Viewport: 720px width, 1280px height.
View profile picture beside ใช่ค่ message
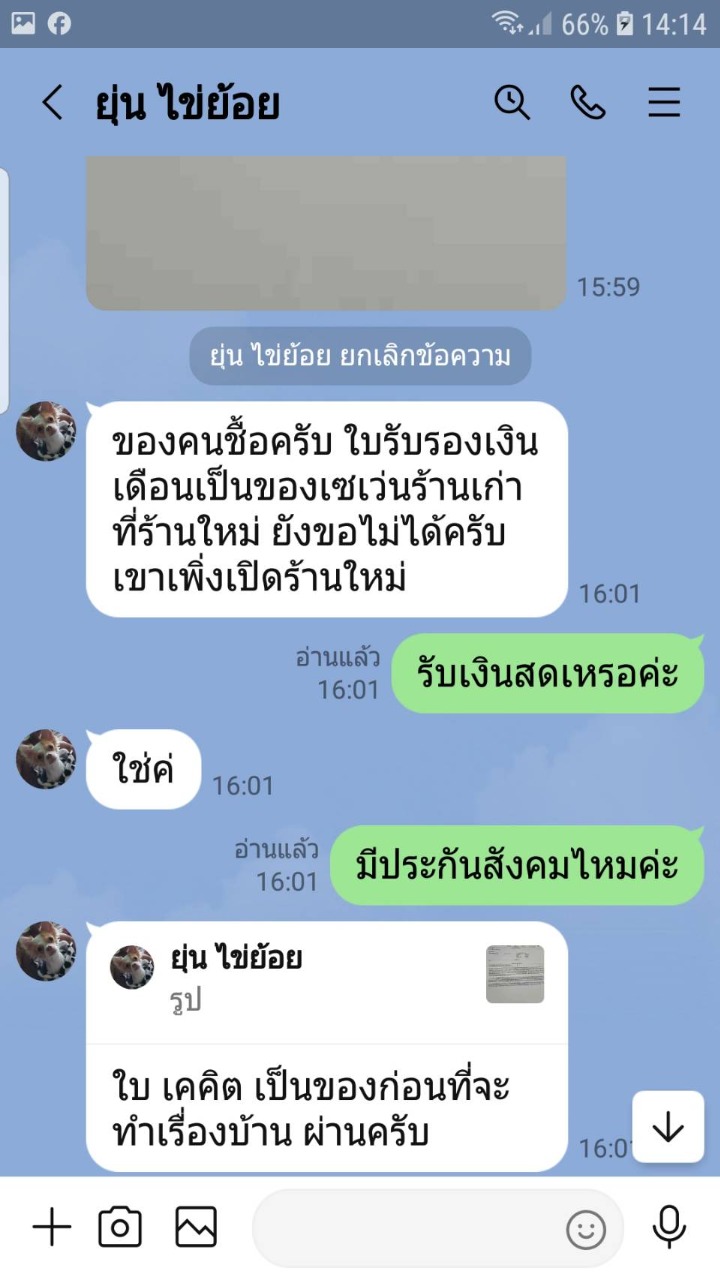46,759
